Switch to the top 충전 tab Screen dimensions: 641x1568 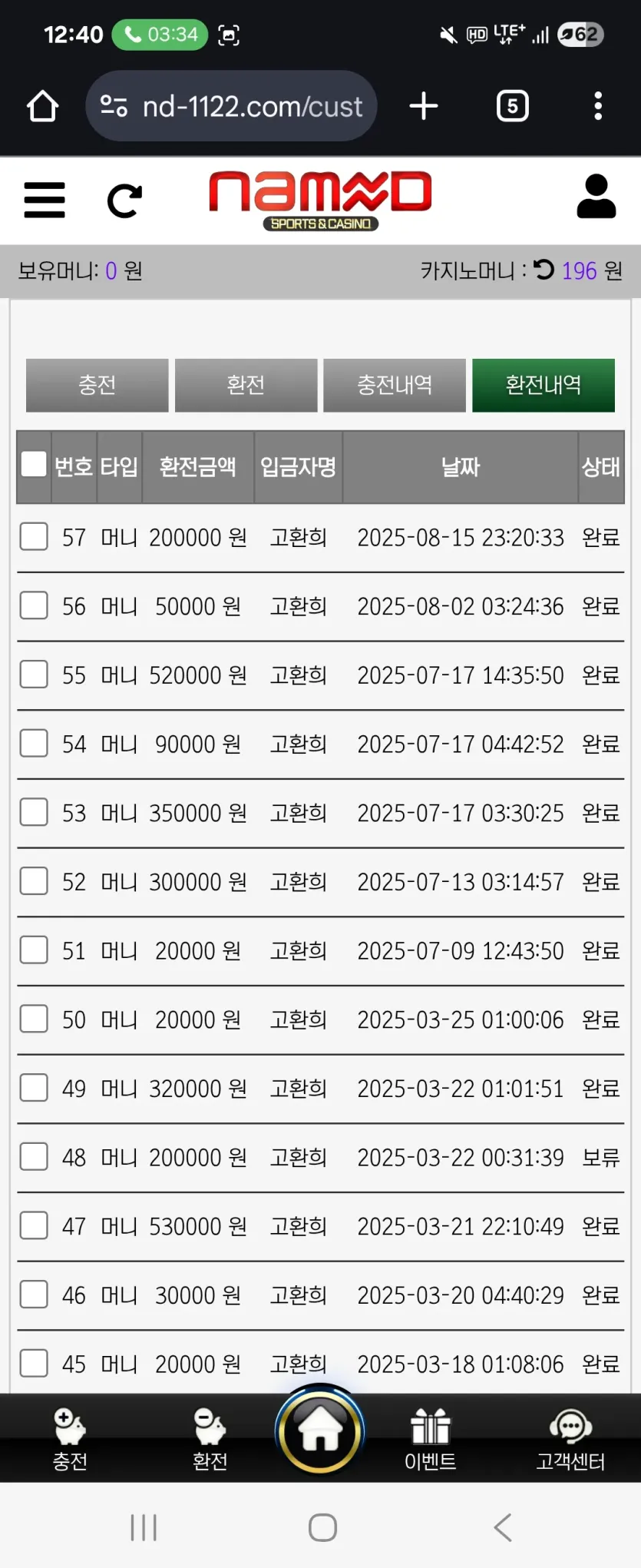pos(97,385)
